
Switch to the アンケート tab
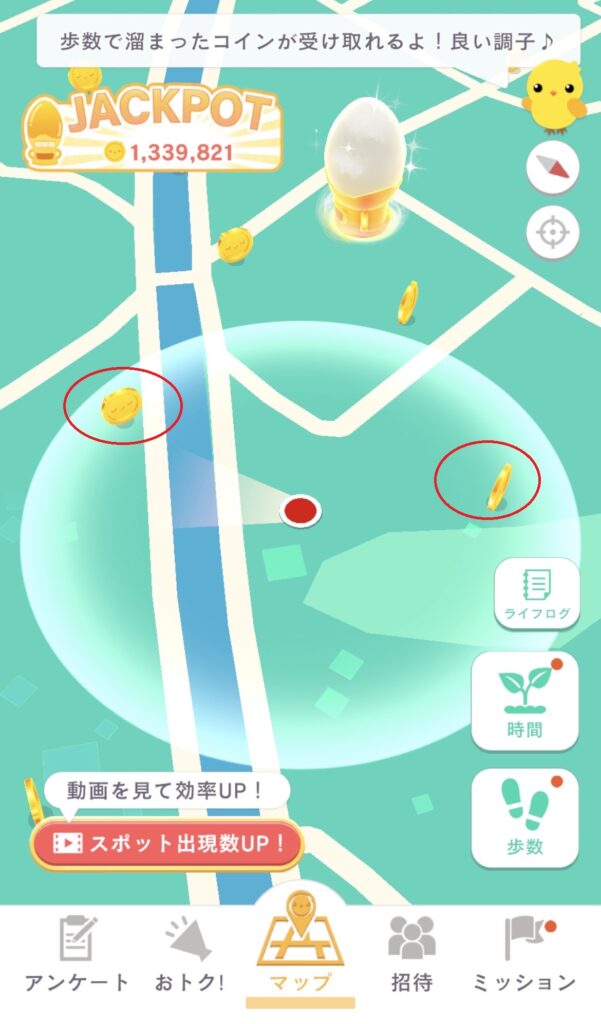(76, 953)
